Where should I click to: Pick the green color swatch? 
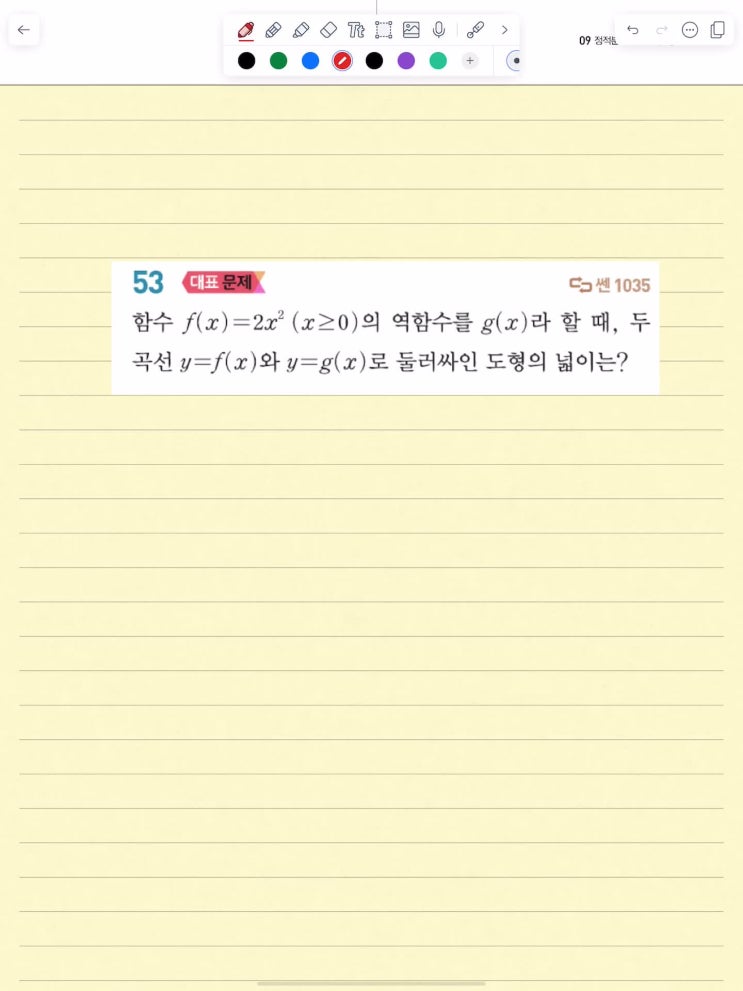click(x=278, y=61)
